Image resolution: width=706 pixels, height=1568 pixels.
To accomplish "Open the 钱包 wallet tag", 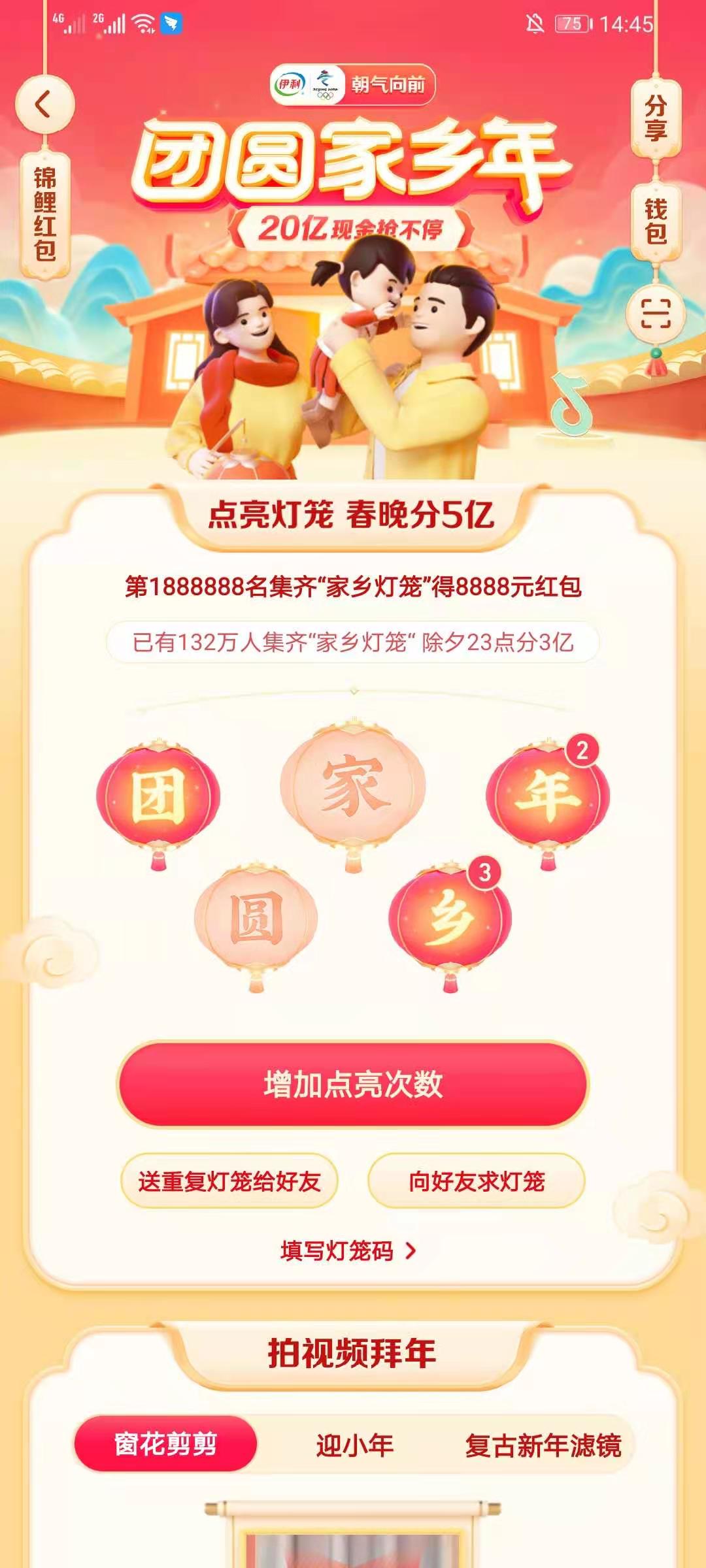I will click(x=656, y=222).
